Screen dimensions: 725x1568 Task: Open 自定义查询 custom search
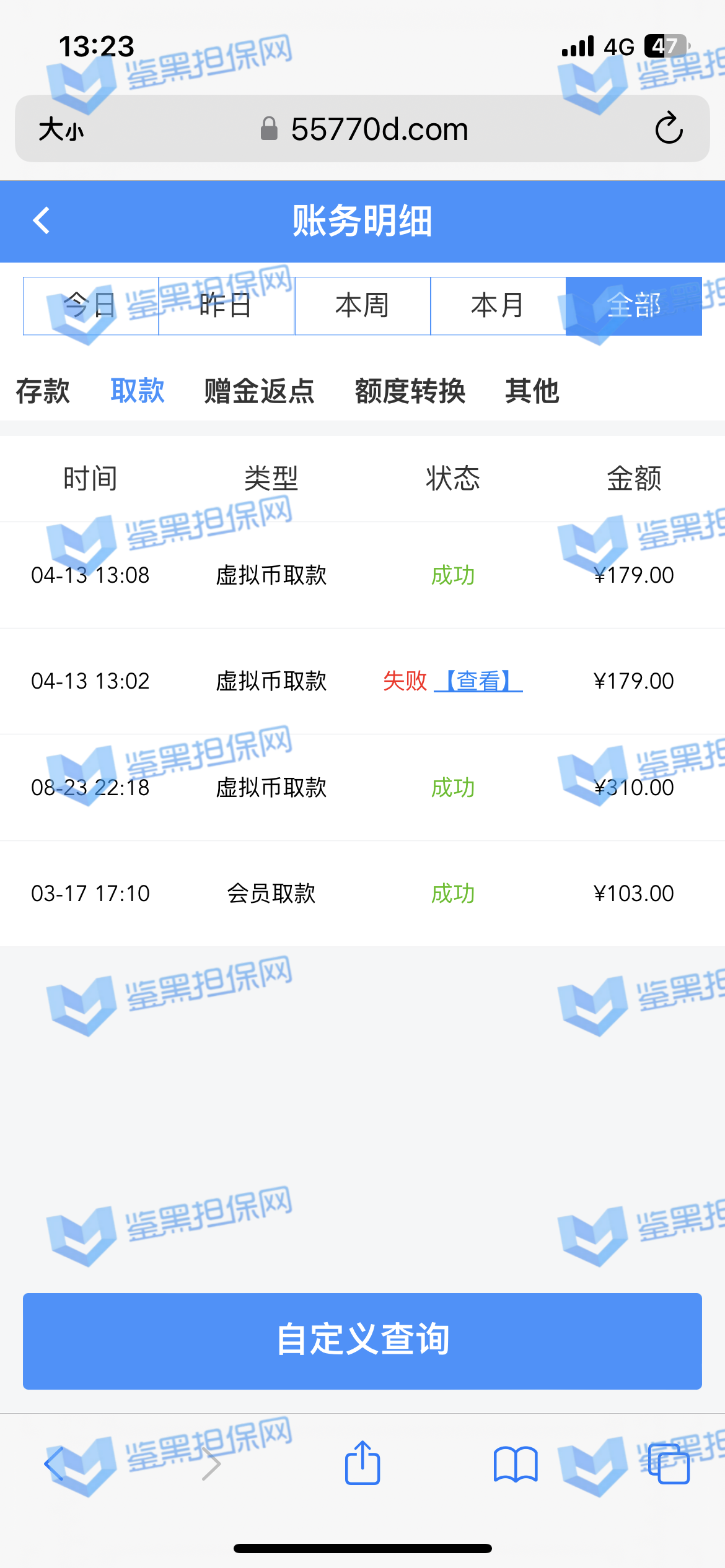(362, 1341)
